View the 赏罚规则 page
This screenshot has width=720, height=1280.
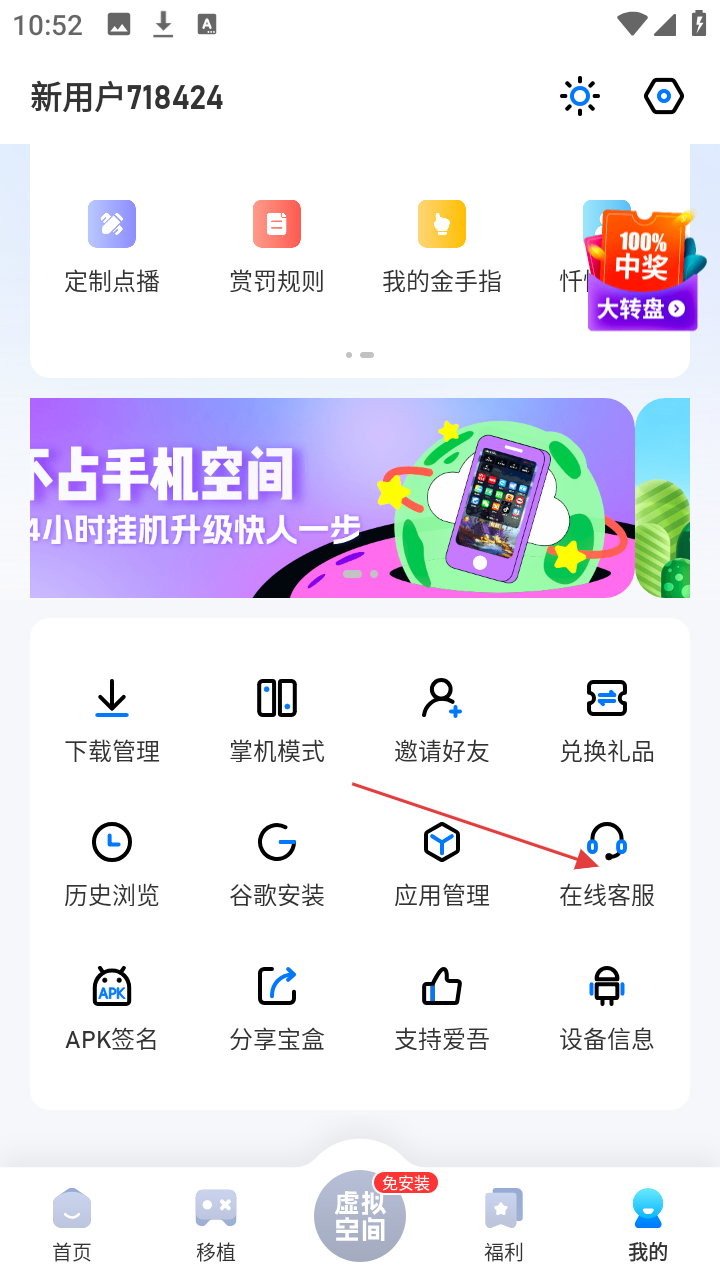pyautogui.click(x=277, y=247)
